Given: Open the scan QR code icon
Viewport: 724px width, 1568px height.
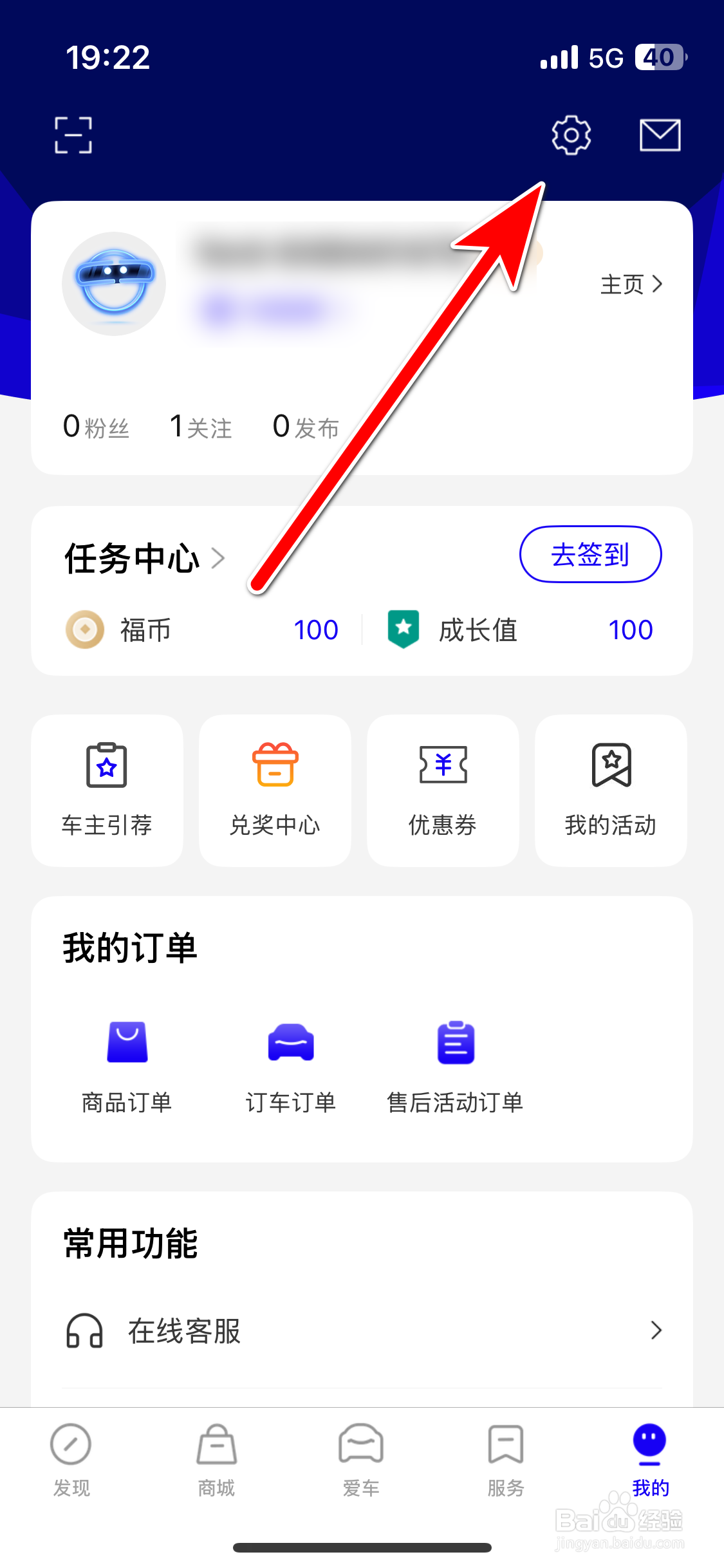Looking at the screenshot, I should click(x=74, y=135).
